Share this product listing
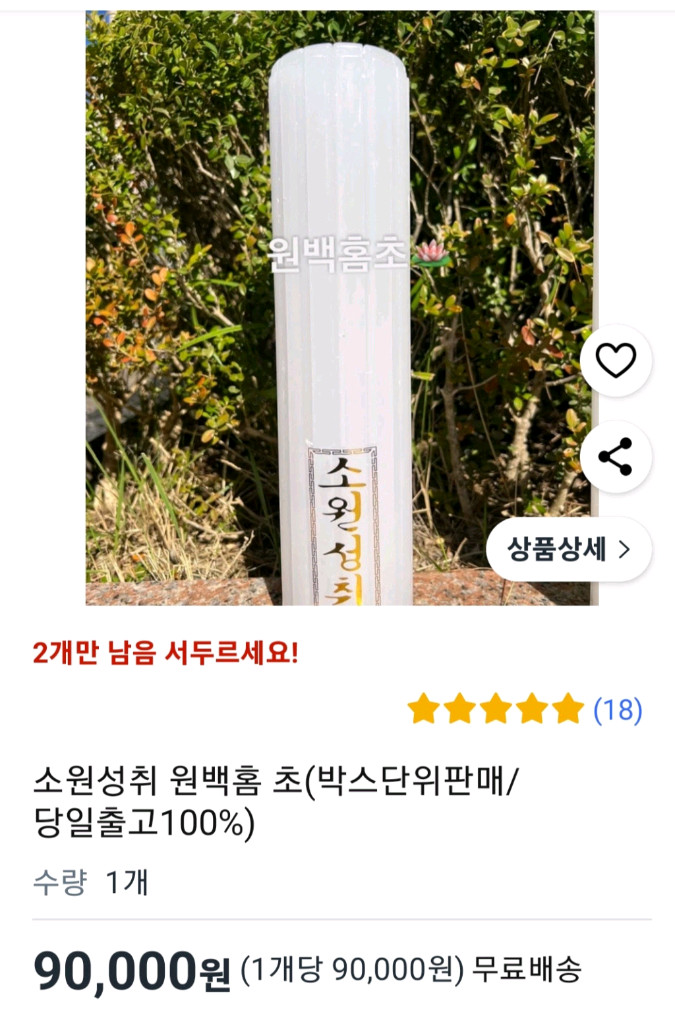The image size is (675, 1024). click(x=615, y=456)
